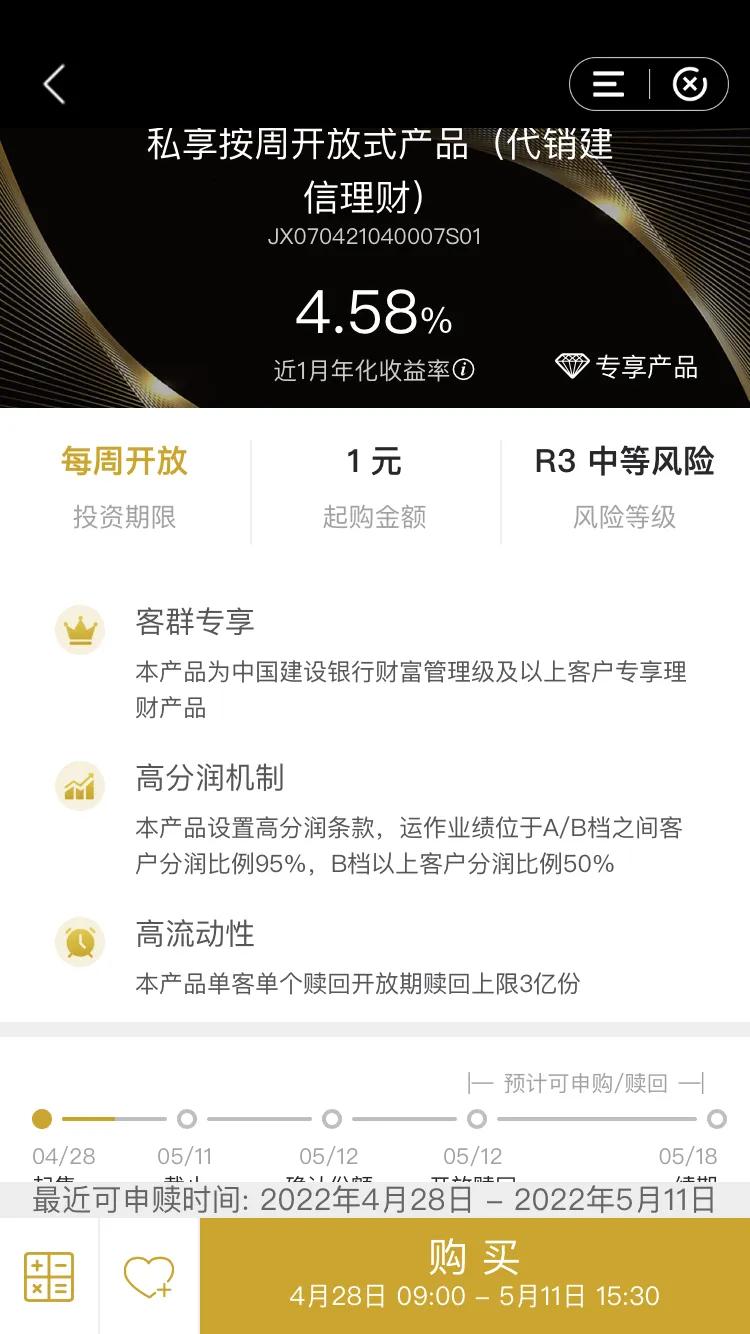Tap the clock icon beside 高流动性
Screen dimensions: 750x1334
[x=80, y=942]
